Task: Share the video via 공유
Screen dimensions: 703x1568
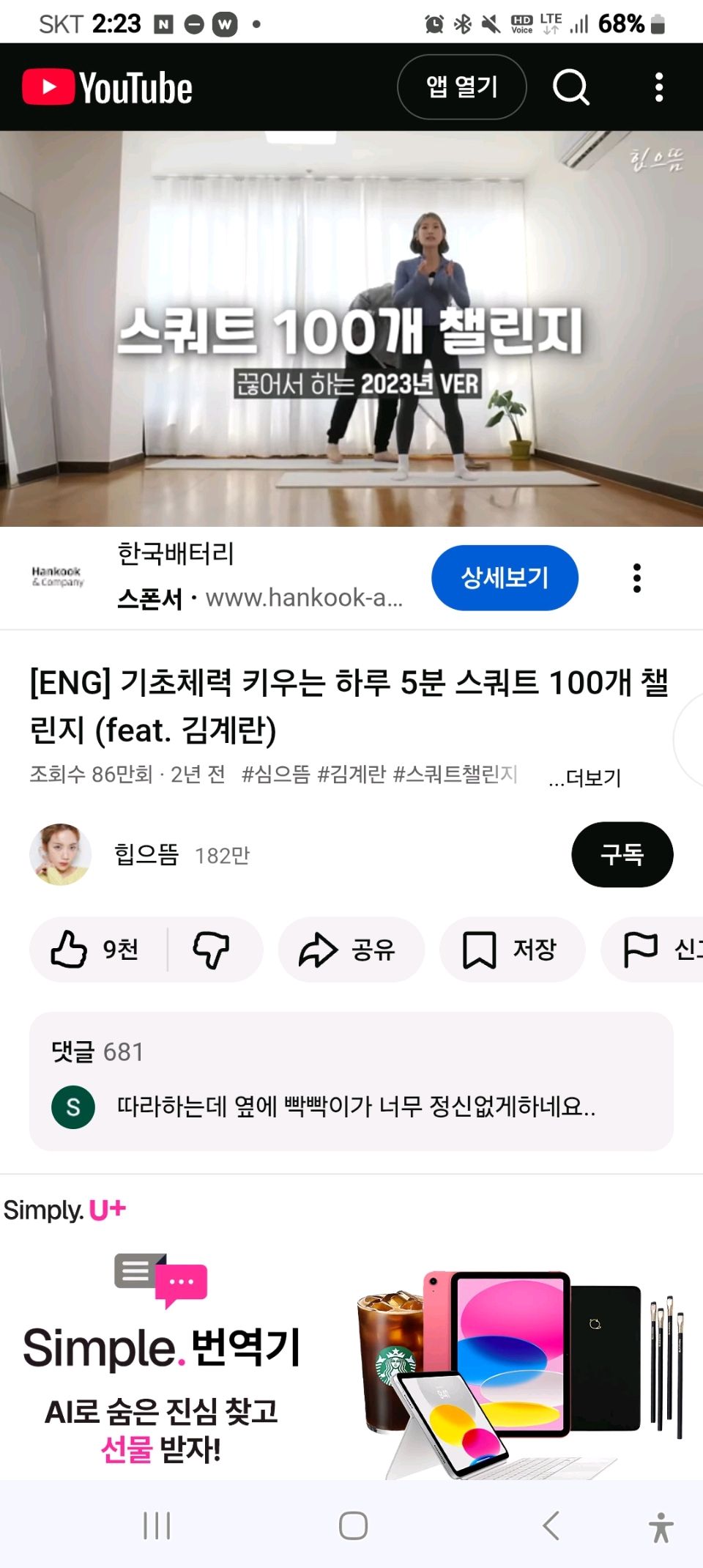Action: pyautogui.click(x=350, y=950)
